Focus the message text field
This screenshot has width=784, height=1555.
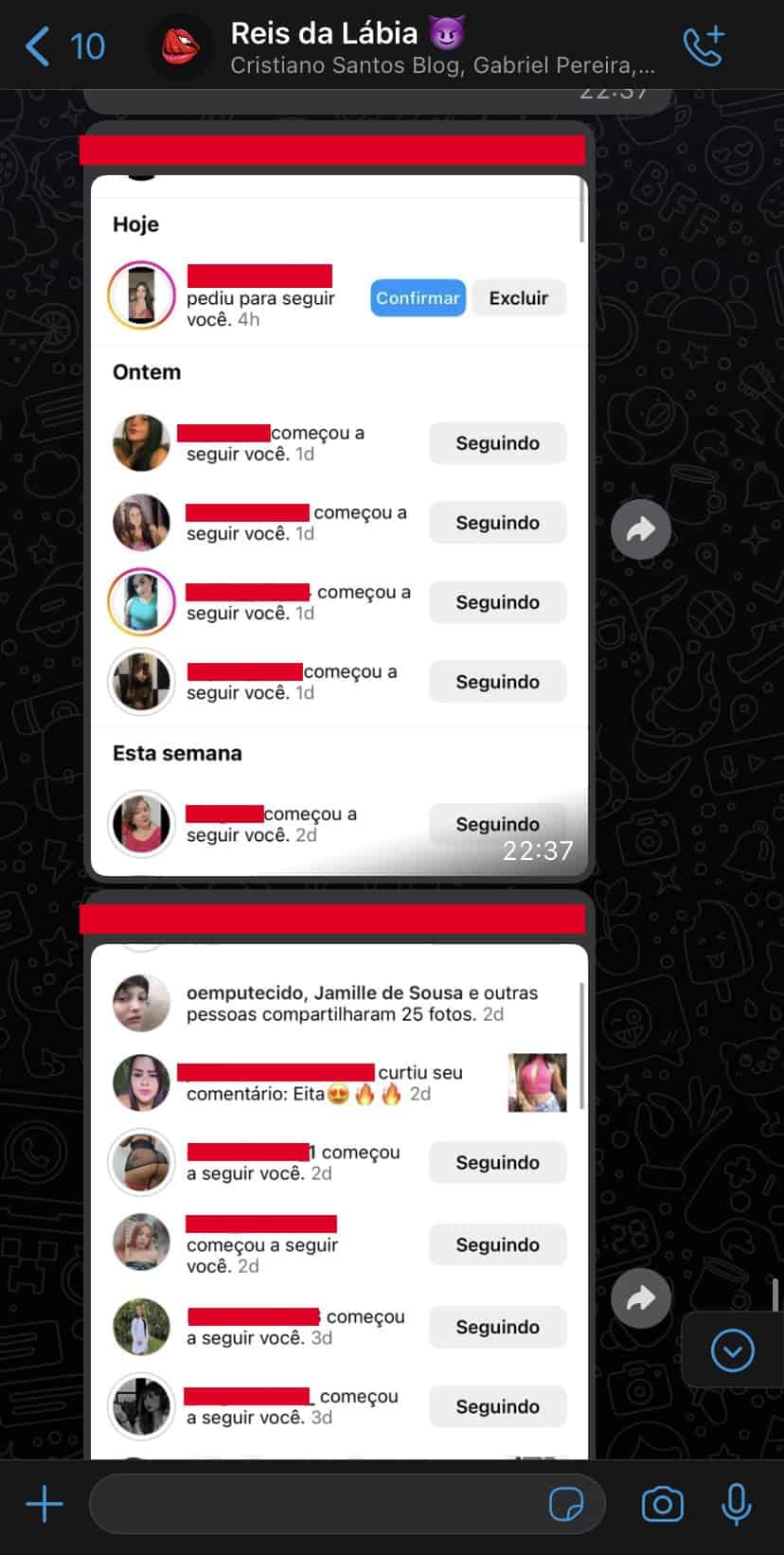[312, 1504]
